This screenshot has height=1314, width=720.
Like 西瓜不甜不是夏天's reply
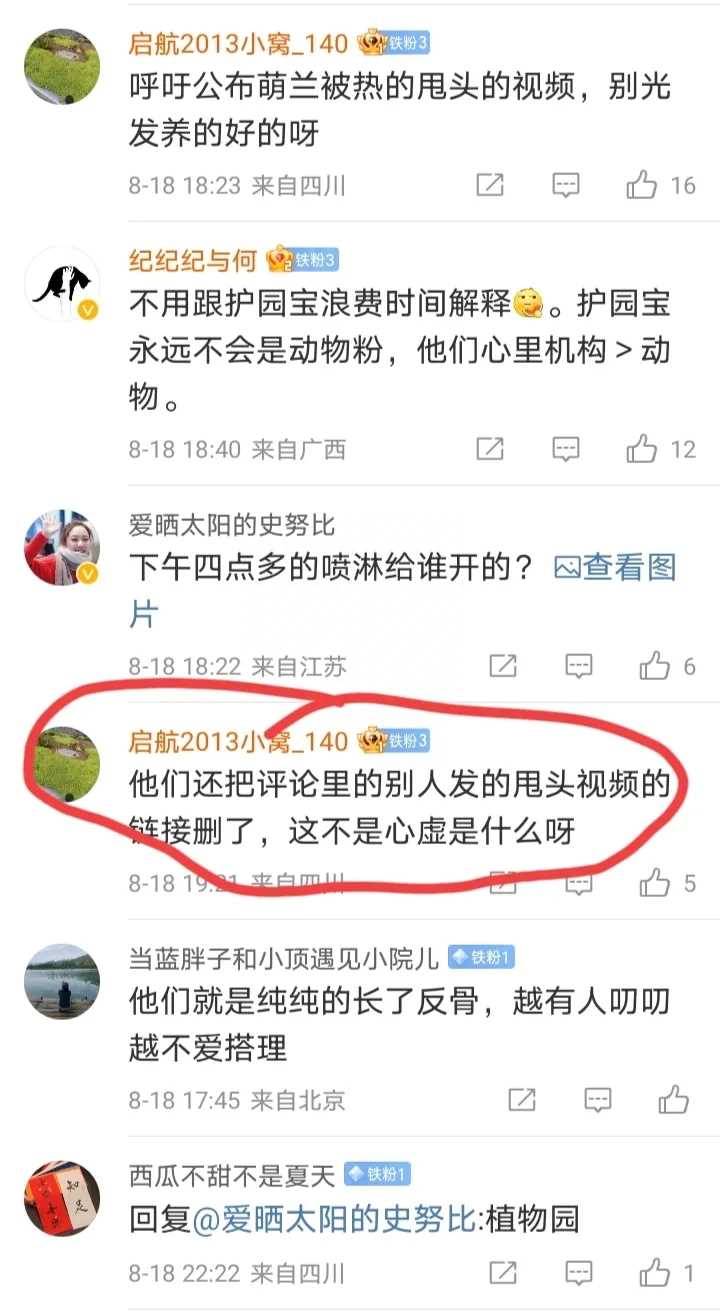(655, 1273)
